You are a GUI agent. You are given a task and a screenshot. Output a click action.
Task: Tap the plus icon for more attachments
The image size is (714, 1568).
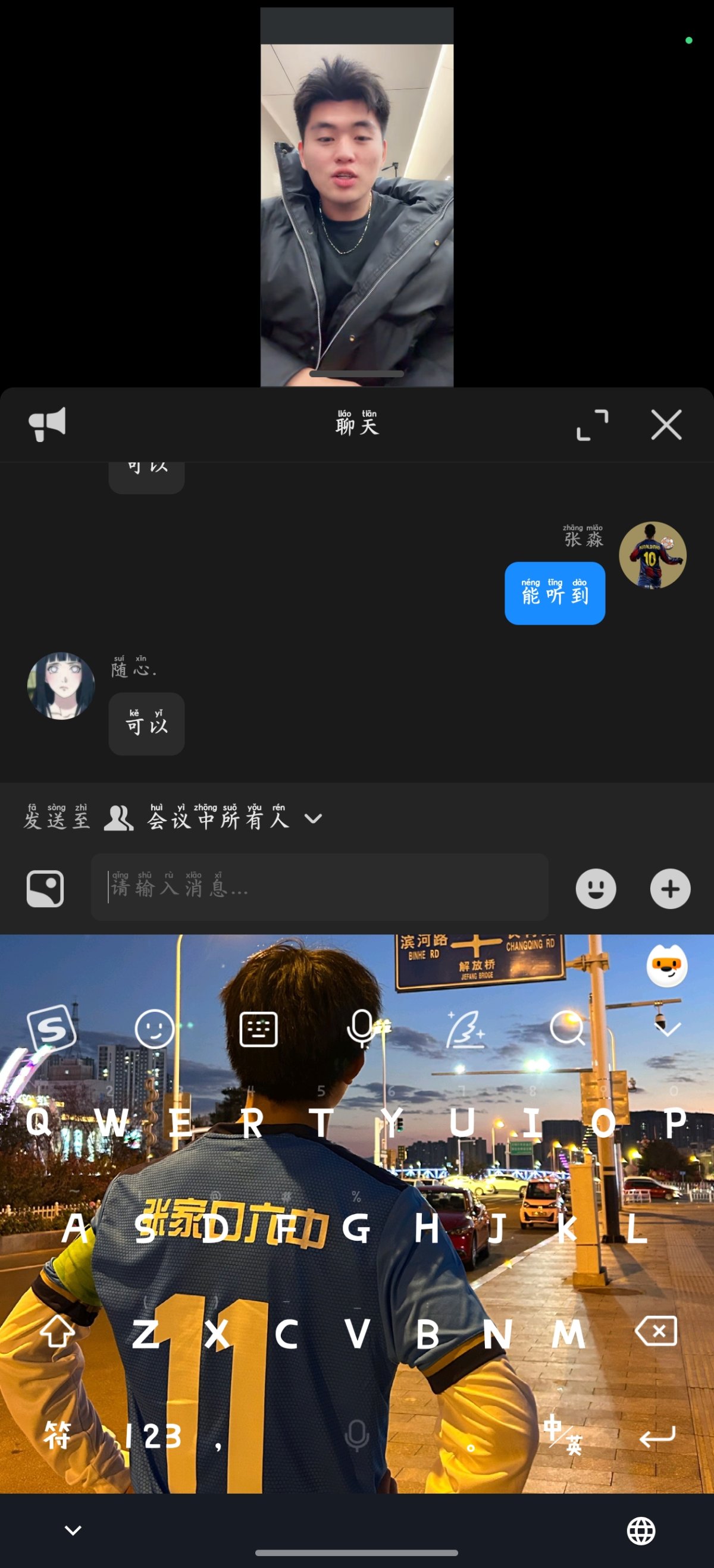pos(669,889)
